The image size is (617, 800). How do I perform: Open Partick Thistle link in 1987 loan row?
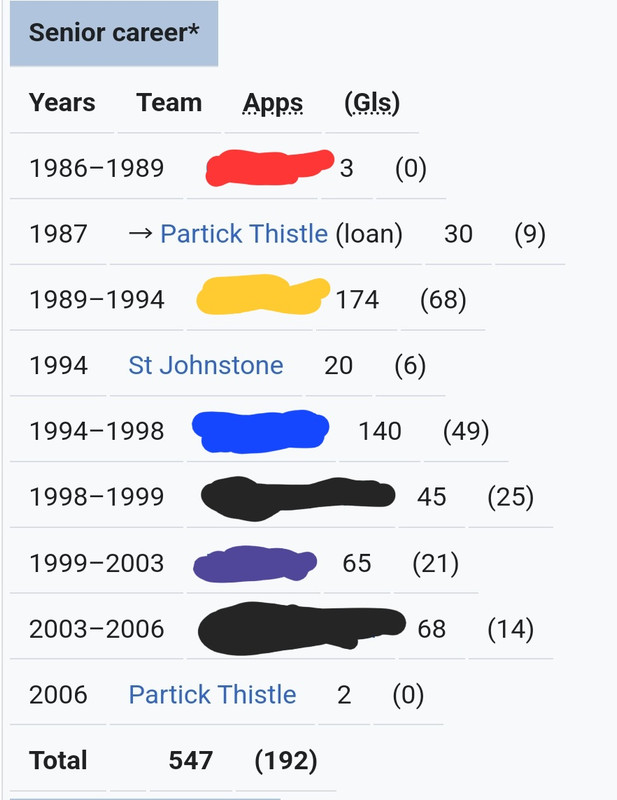pyautogui.click(x=244, y=234)
